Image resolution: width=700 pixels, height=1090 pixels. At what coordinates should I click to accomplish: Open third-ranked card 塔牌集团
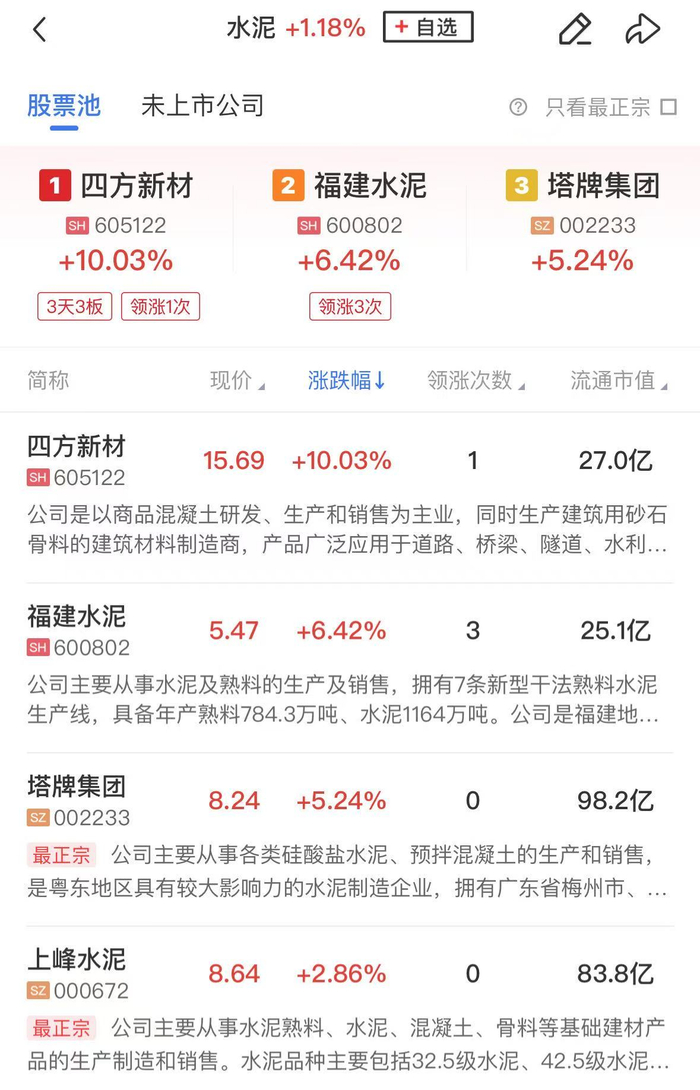click(583, 240)
